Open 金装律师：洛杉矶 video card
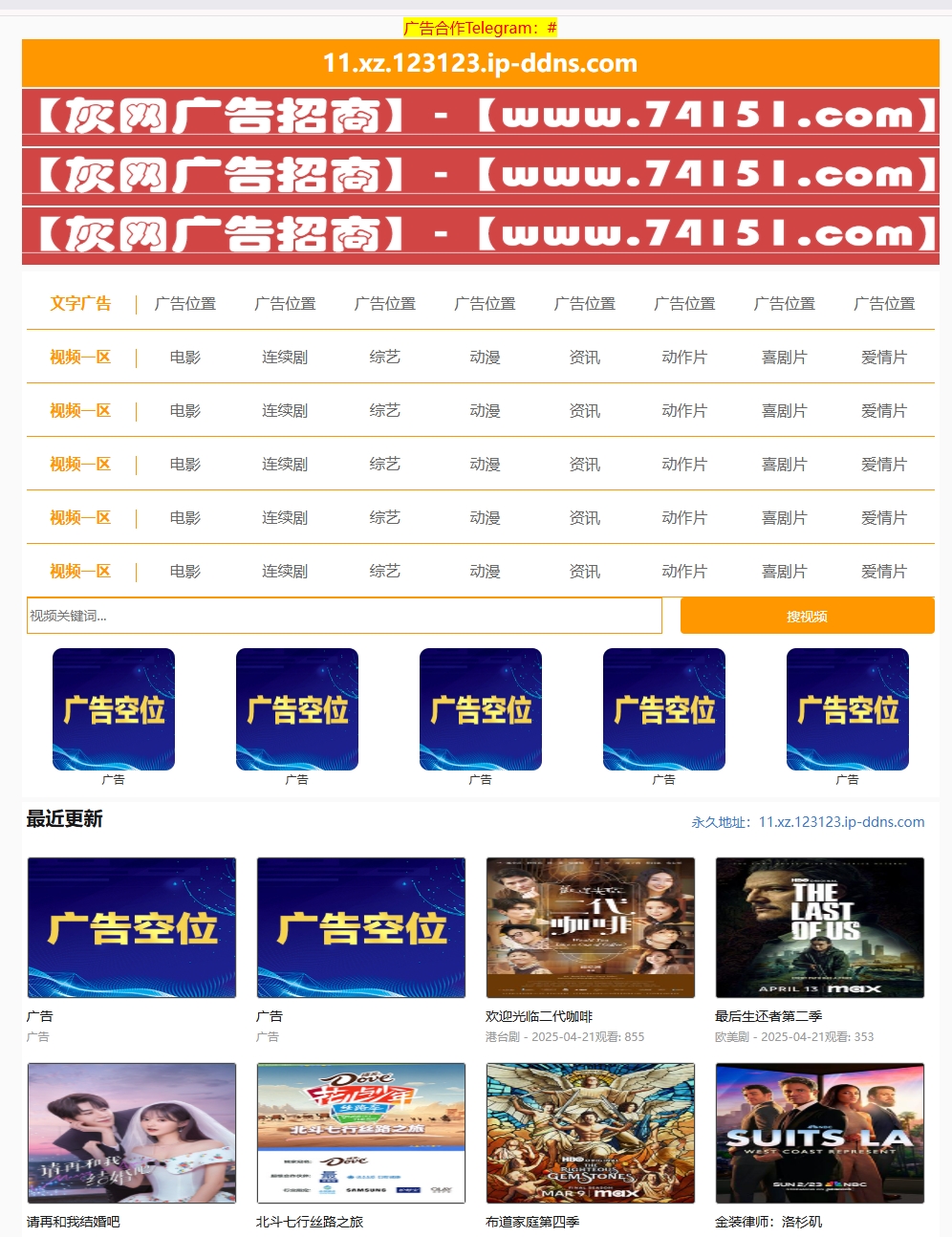 pyautogui.click(x=819, y=1133)
